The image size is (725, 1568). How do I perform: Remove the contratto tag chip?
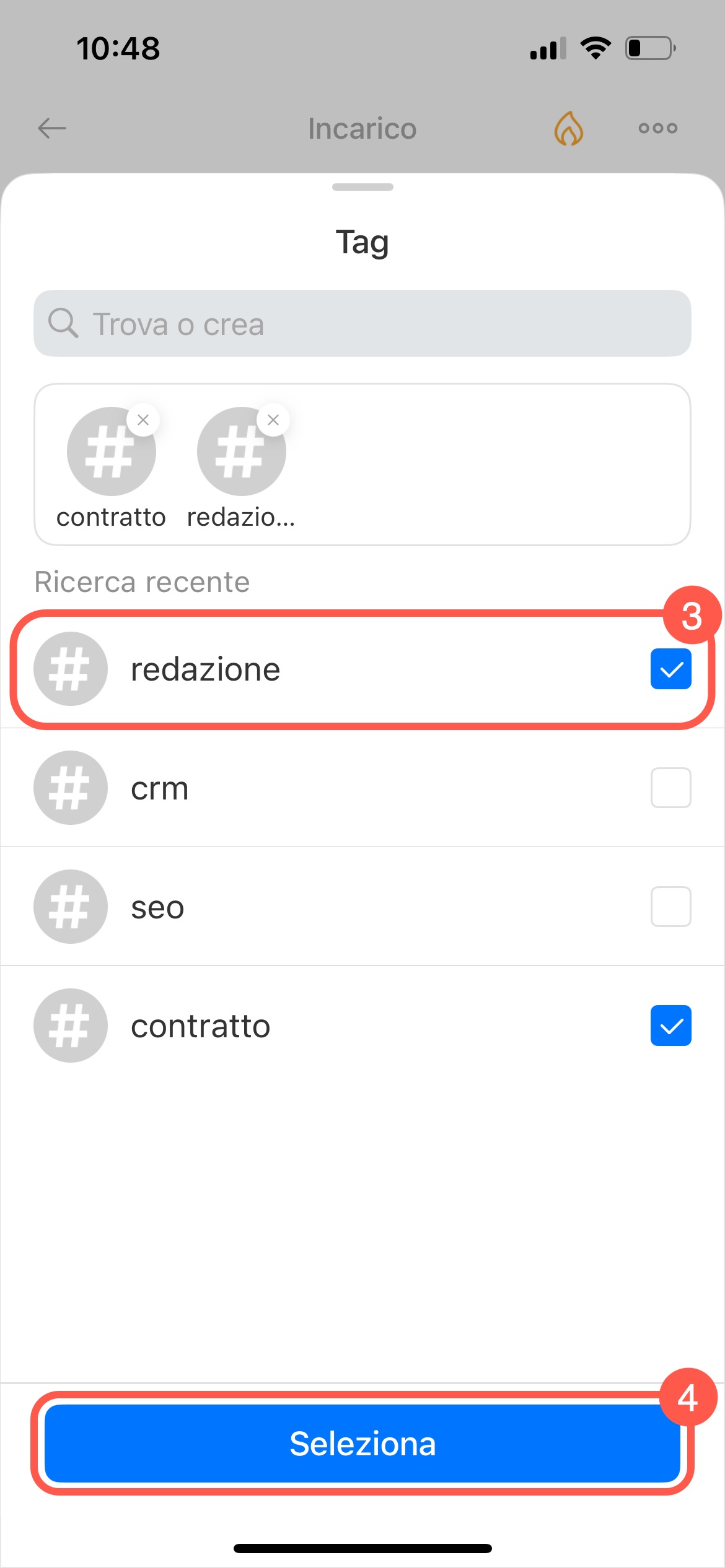click(x=143, y=420)
